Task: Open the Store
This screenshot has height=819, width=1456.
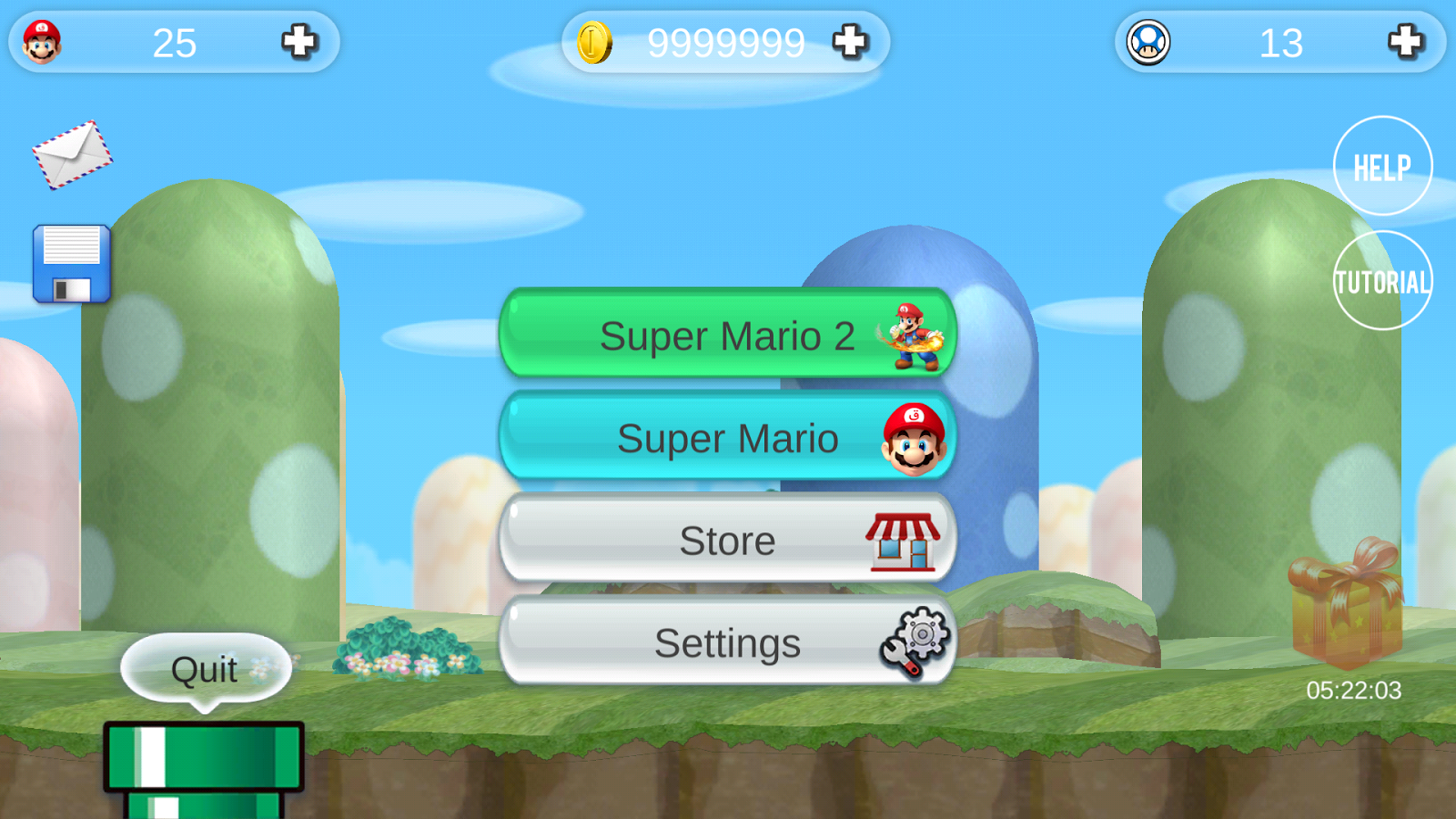Action: click(726, 541)
